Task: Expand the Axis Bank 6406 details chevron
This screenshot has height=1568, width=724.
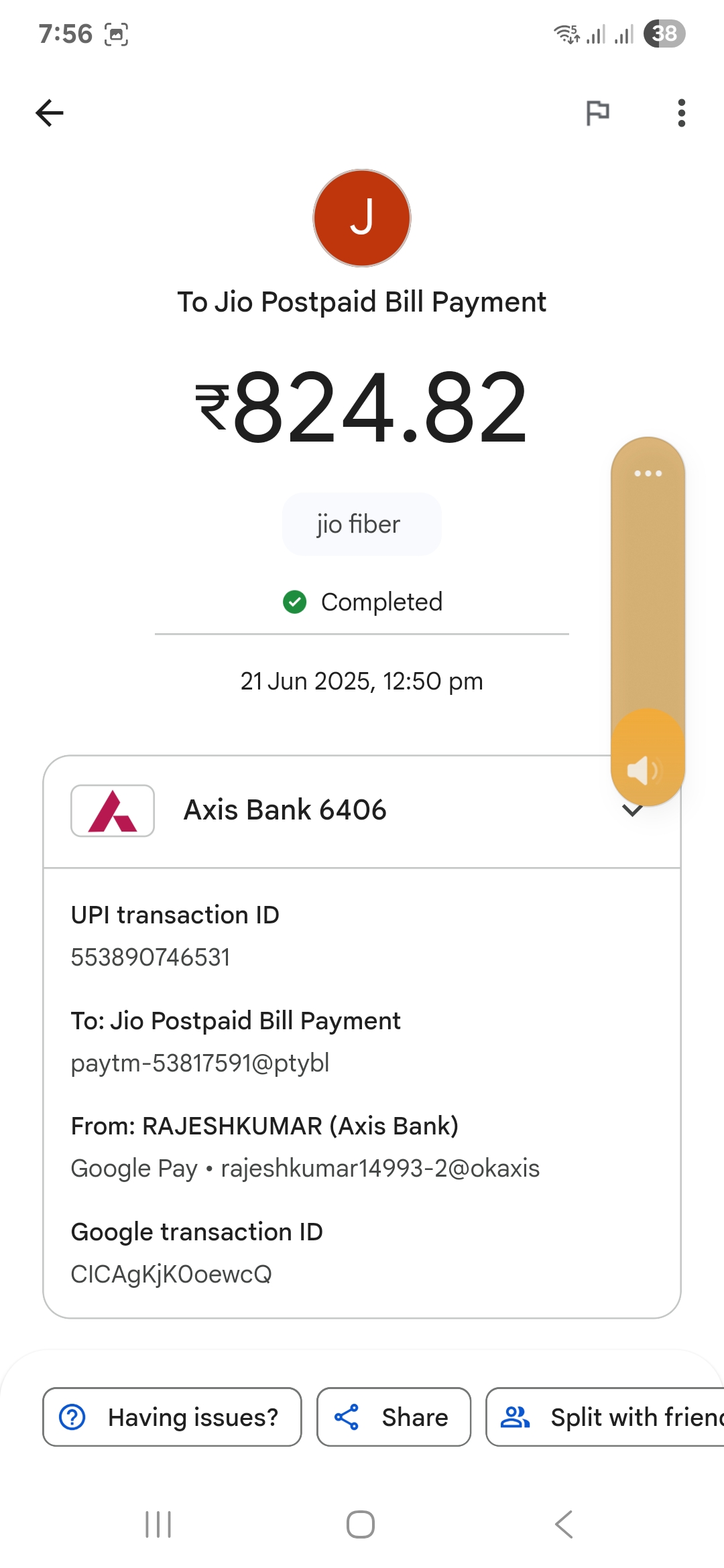Action: [x=632, y=811]
